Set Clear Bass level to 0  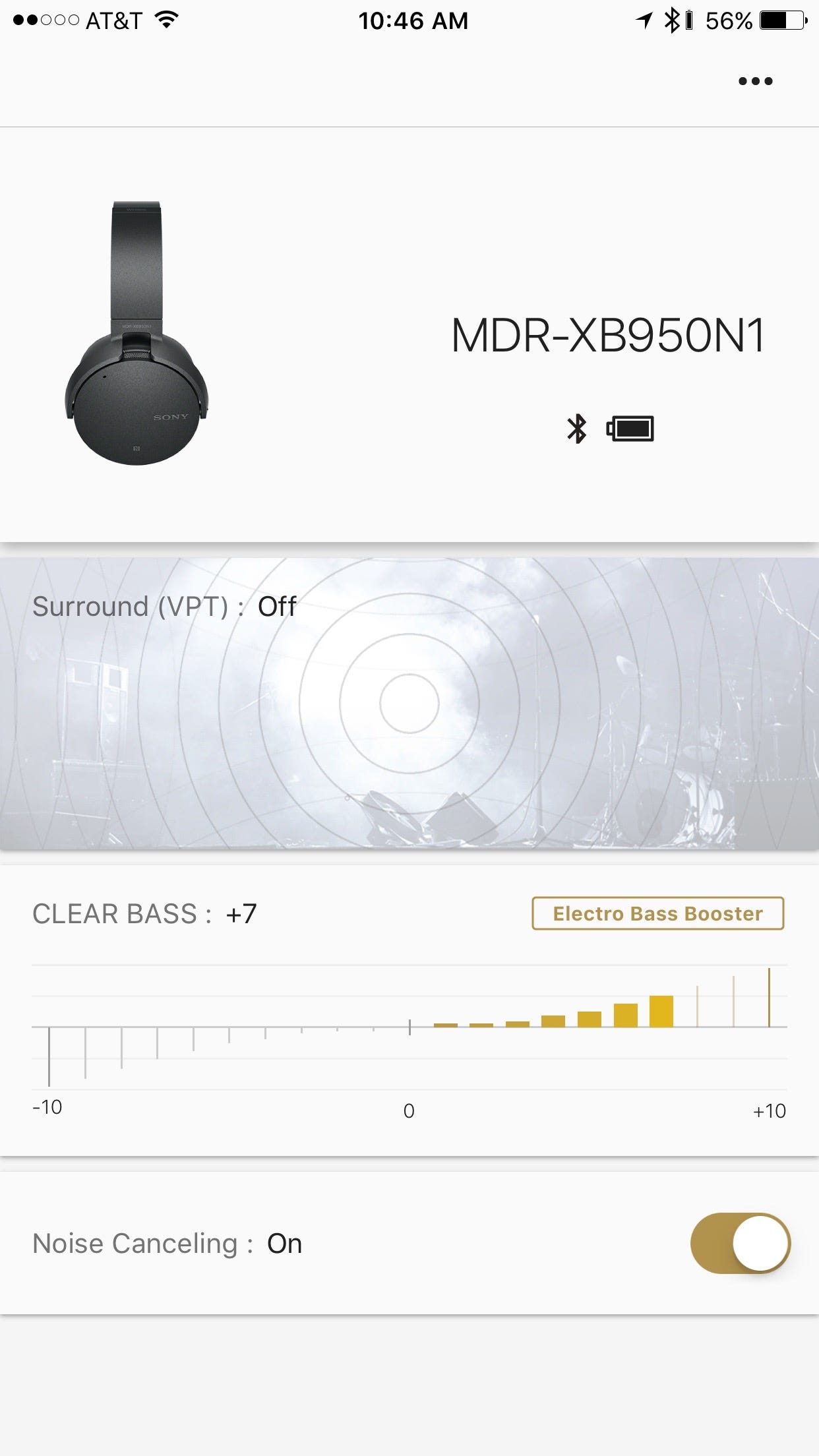tap(409, 1027)
